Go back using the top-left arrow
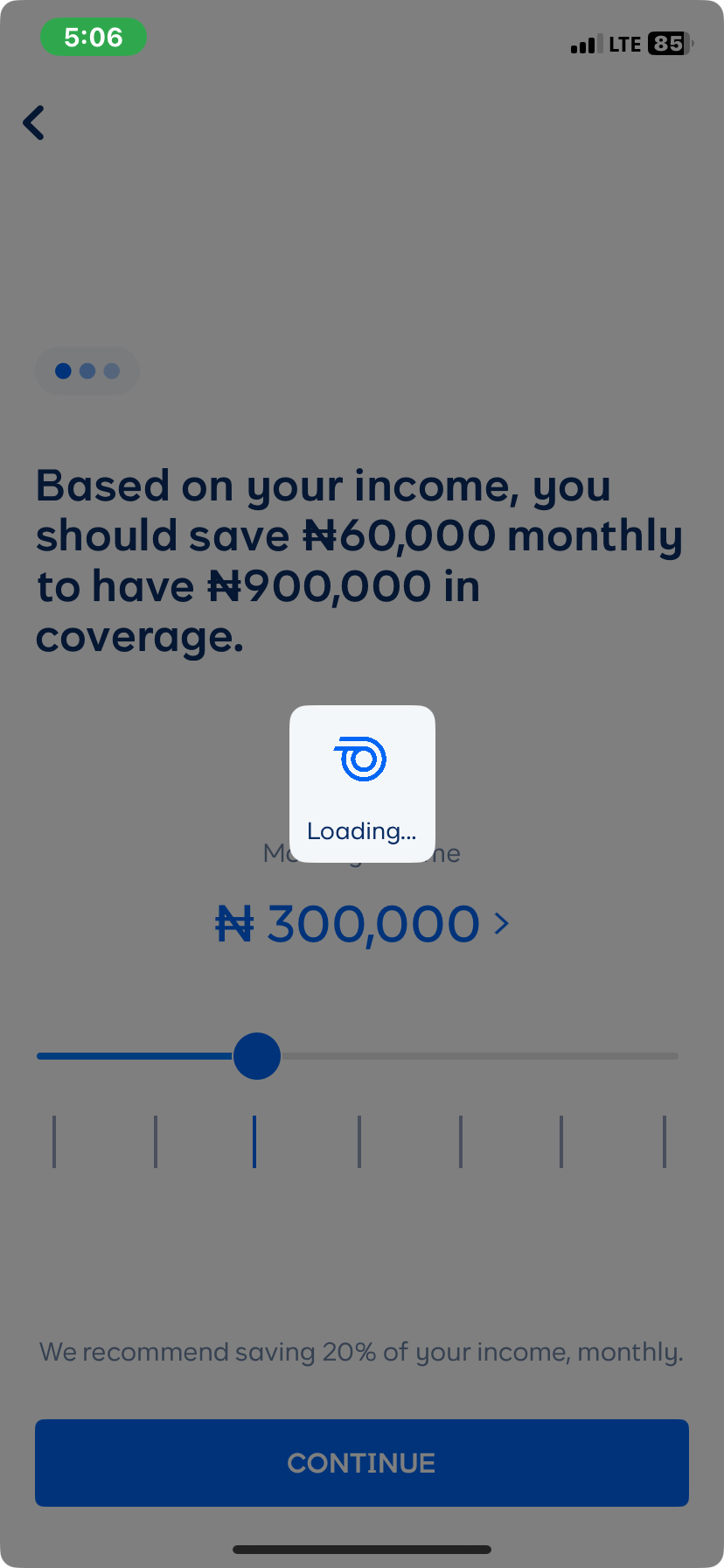Image resolution: width=724 pixels, height=1568 pixels. point(34,122)
